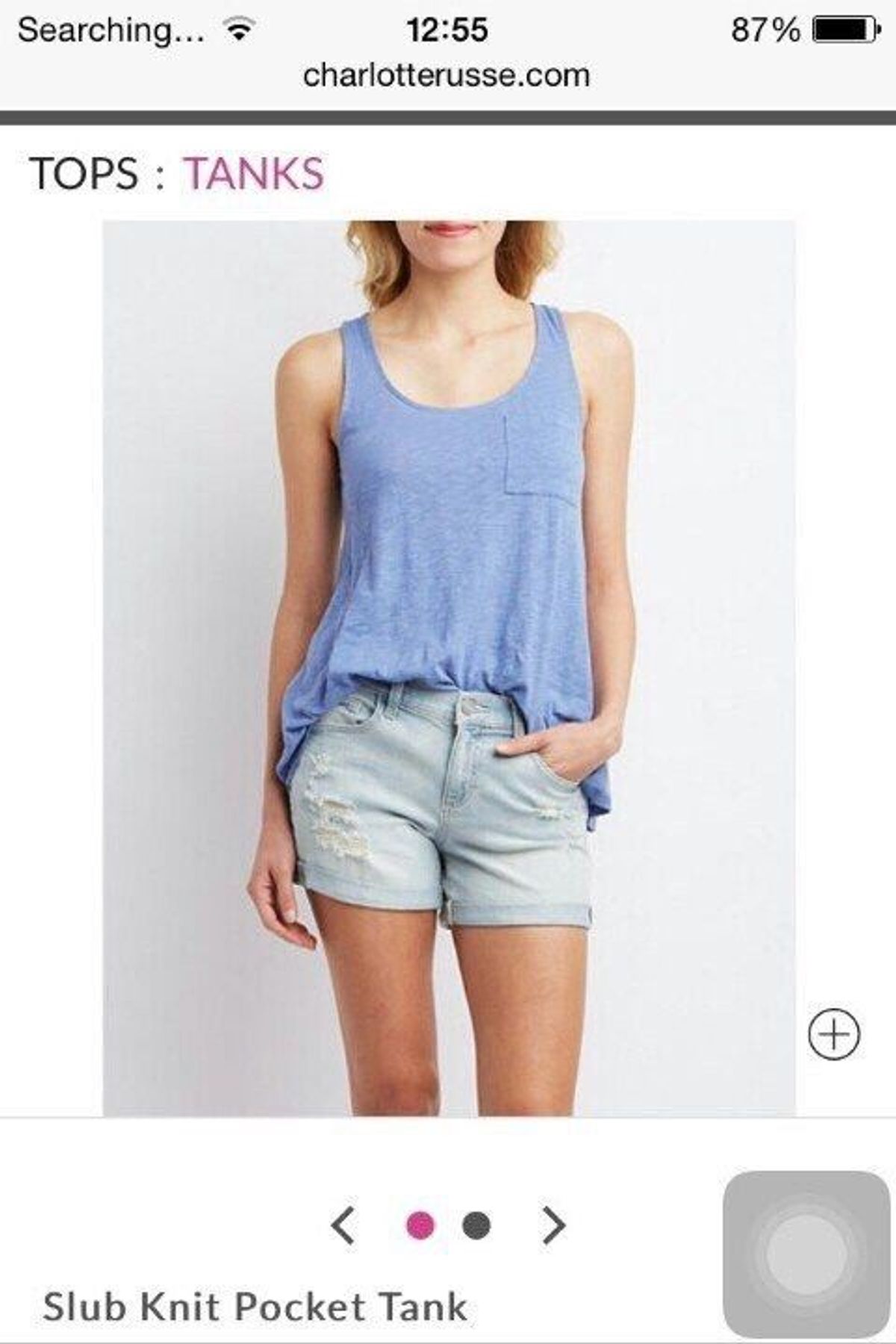Select the second image indicator dot
This screenshot has height=1344, width=896.
(476, 1225)
